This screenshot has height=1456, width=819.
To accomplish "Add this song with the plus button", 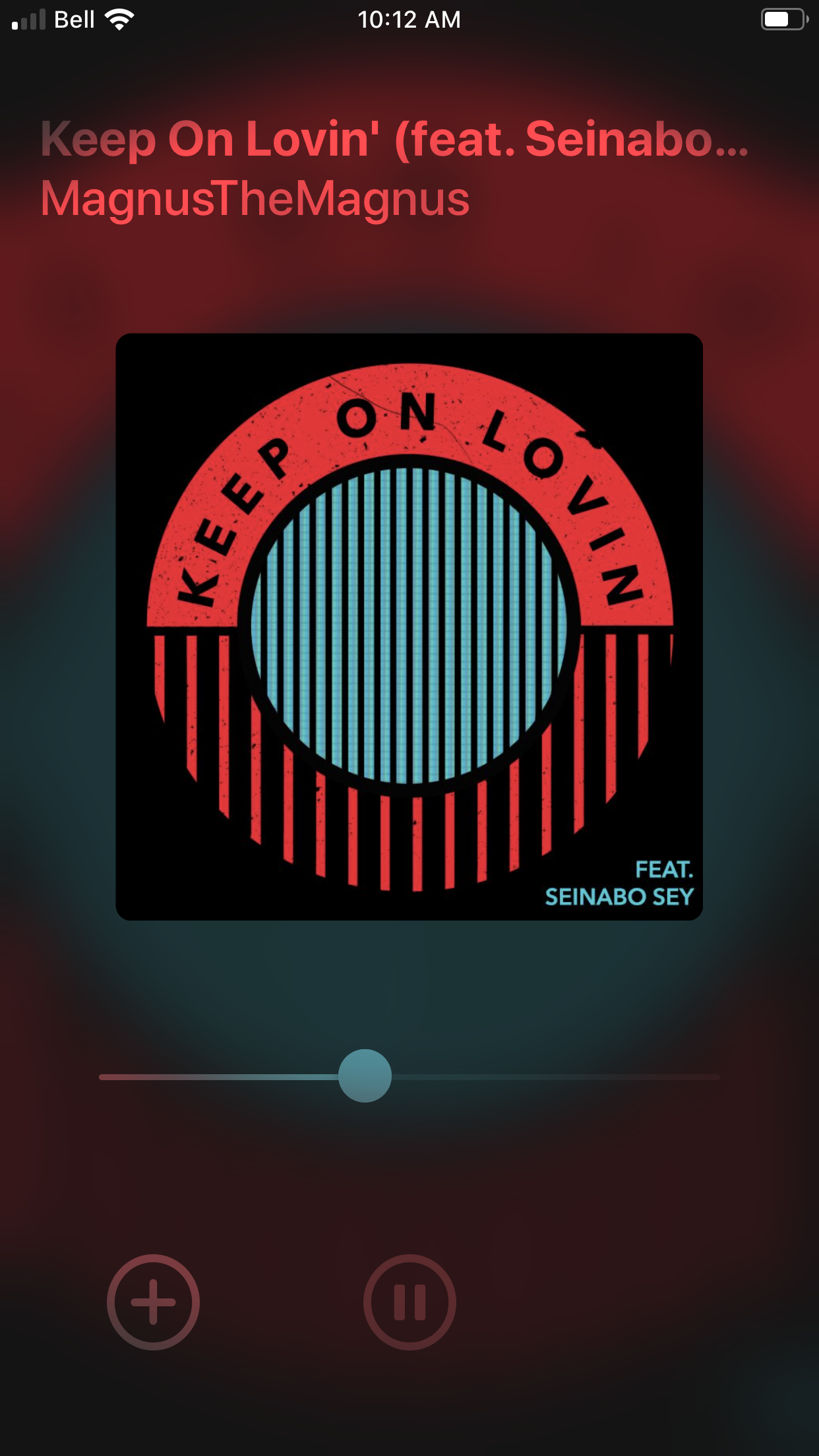I will coord(153,1302).
